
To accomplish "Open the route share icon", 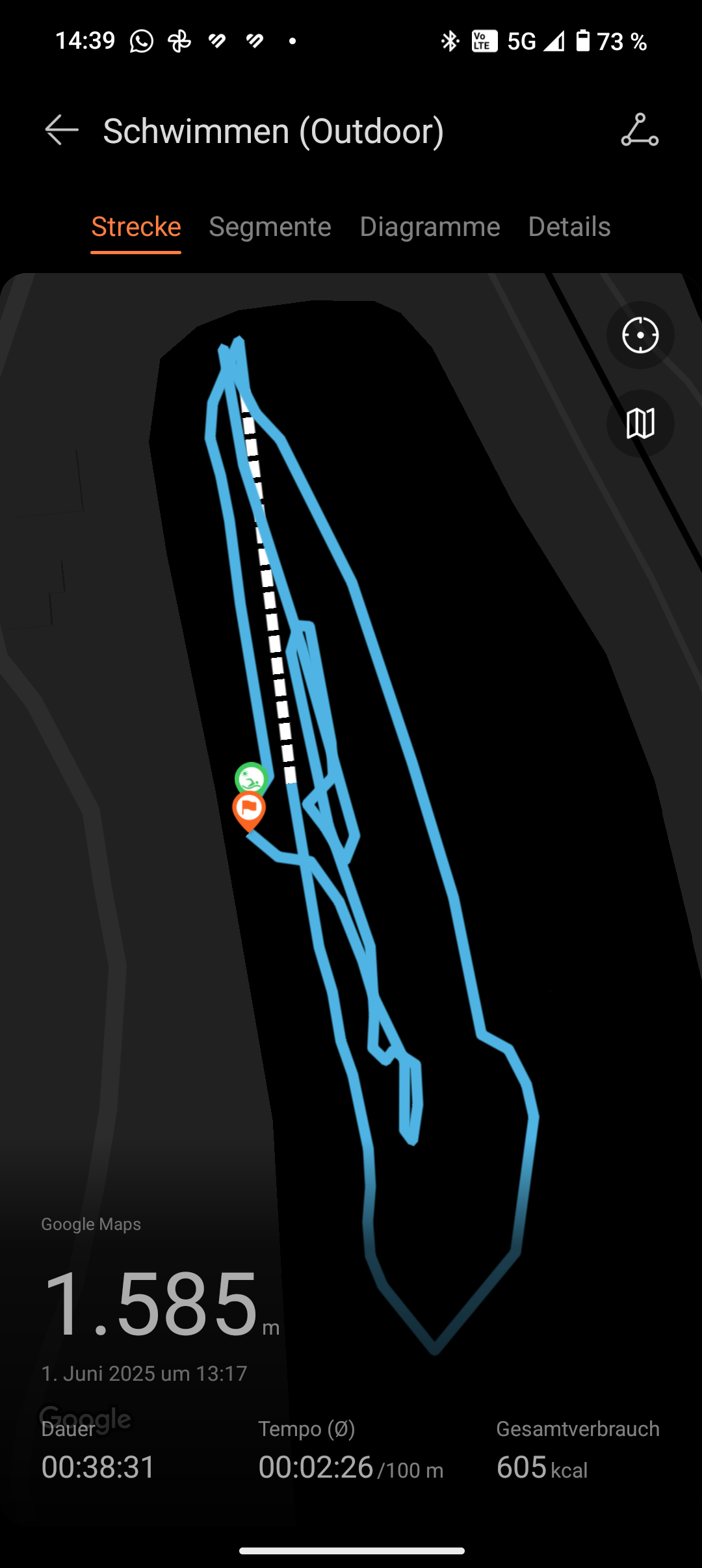I will pyautogui.click(x=640, y=130).
